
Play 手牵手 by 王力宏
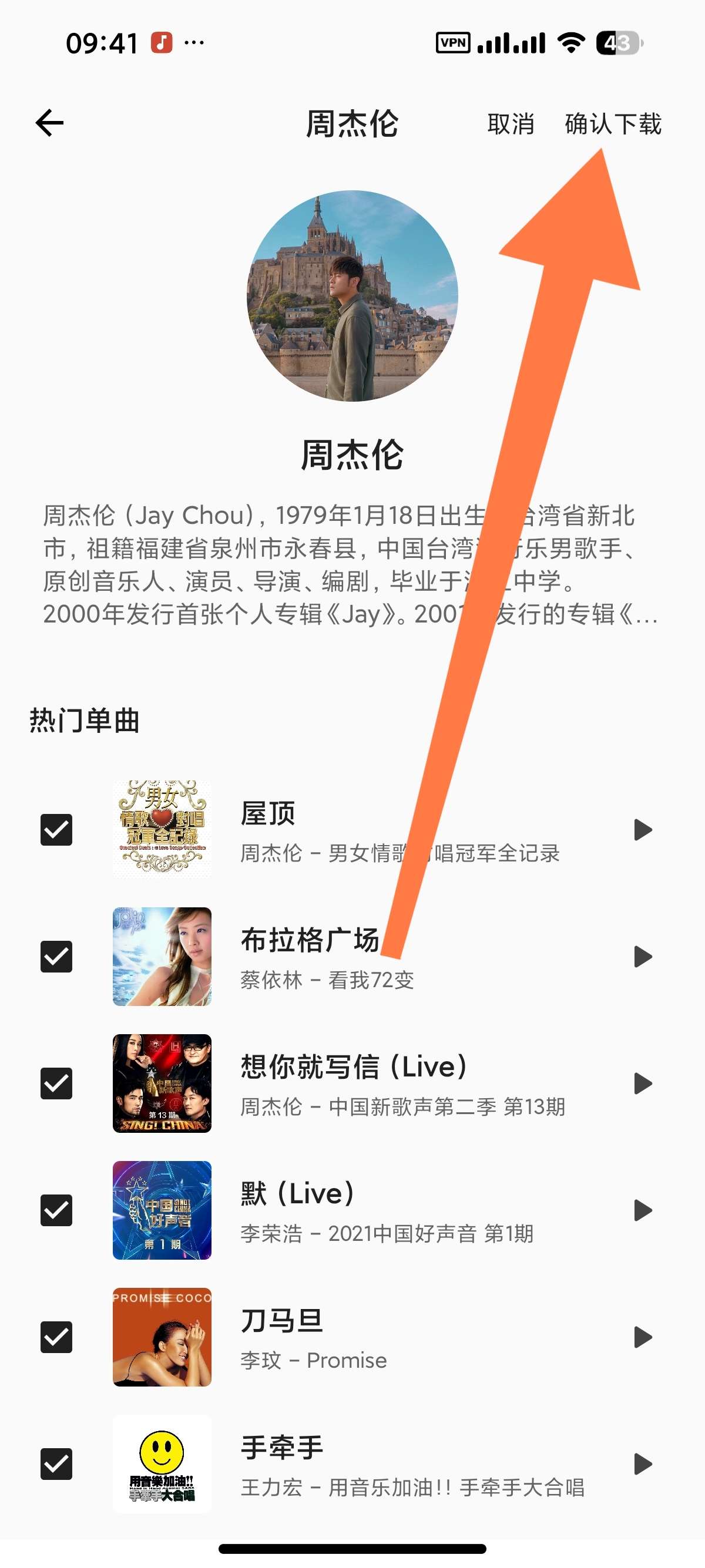[x=642, y=1463]
